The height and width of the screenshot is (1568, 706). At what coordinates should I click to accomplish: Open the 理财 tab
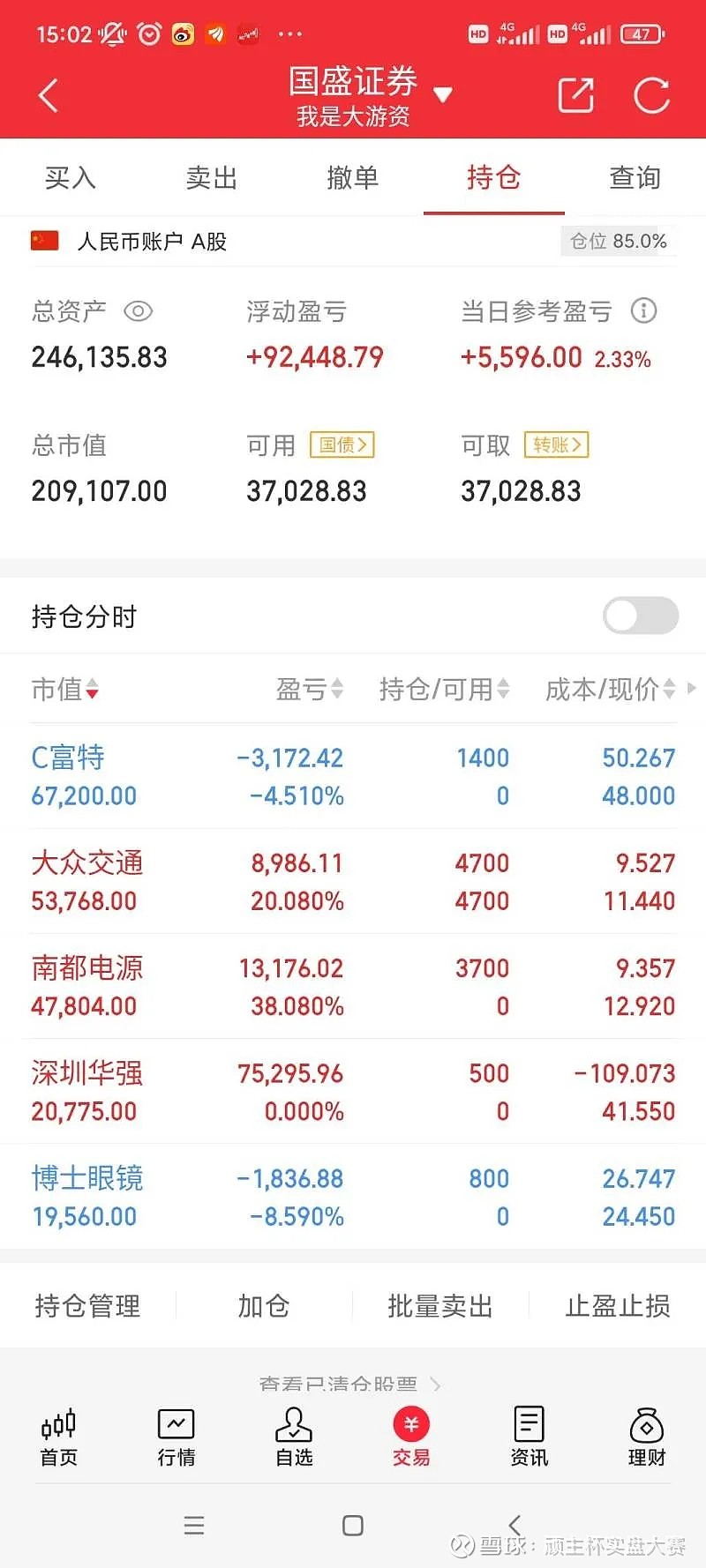point(647,1437)
